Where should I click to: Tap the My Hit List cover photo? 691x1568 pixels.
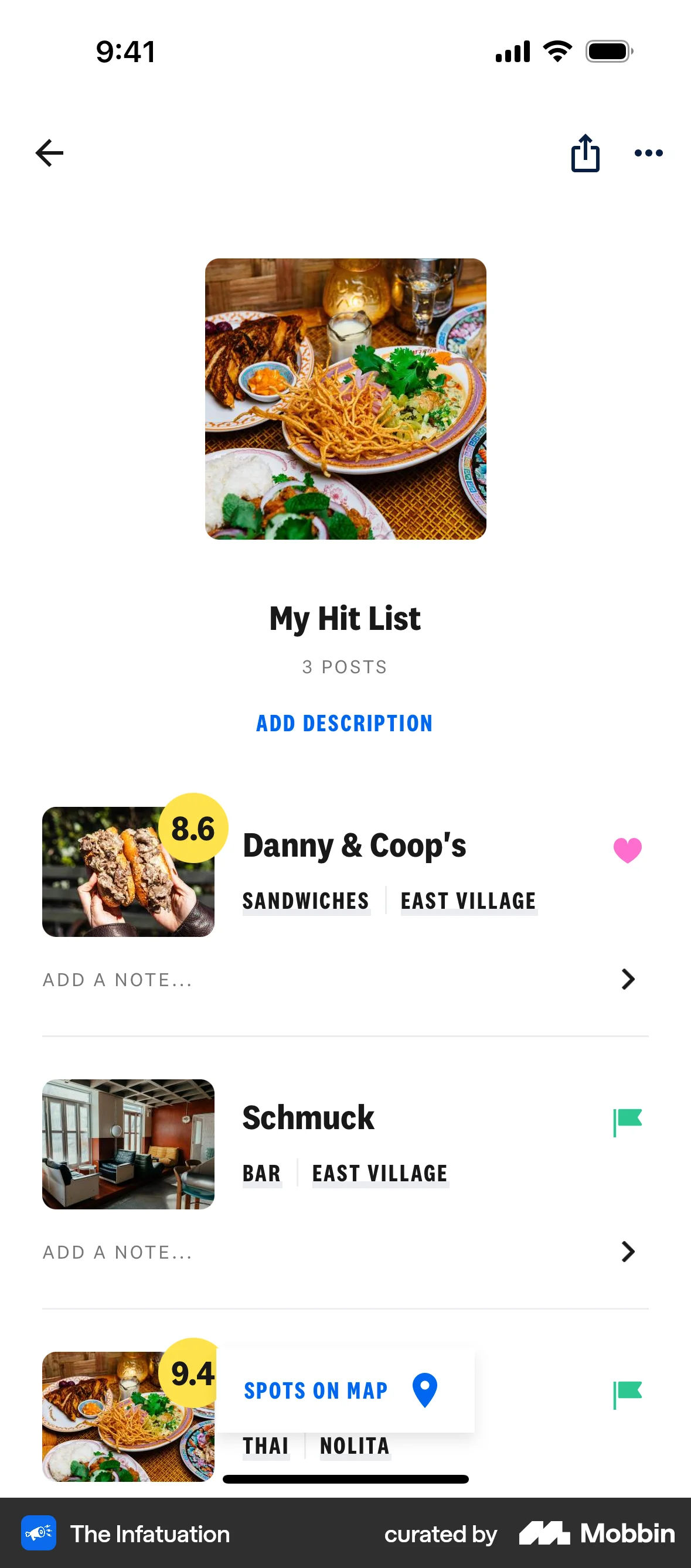coord(345,400)
